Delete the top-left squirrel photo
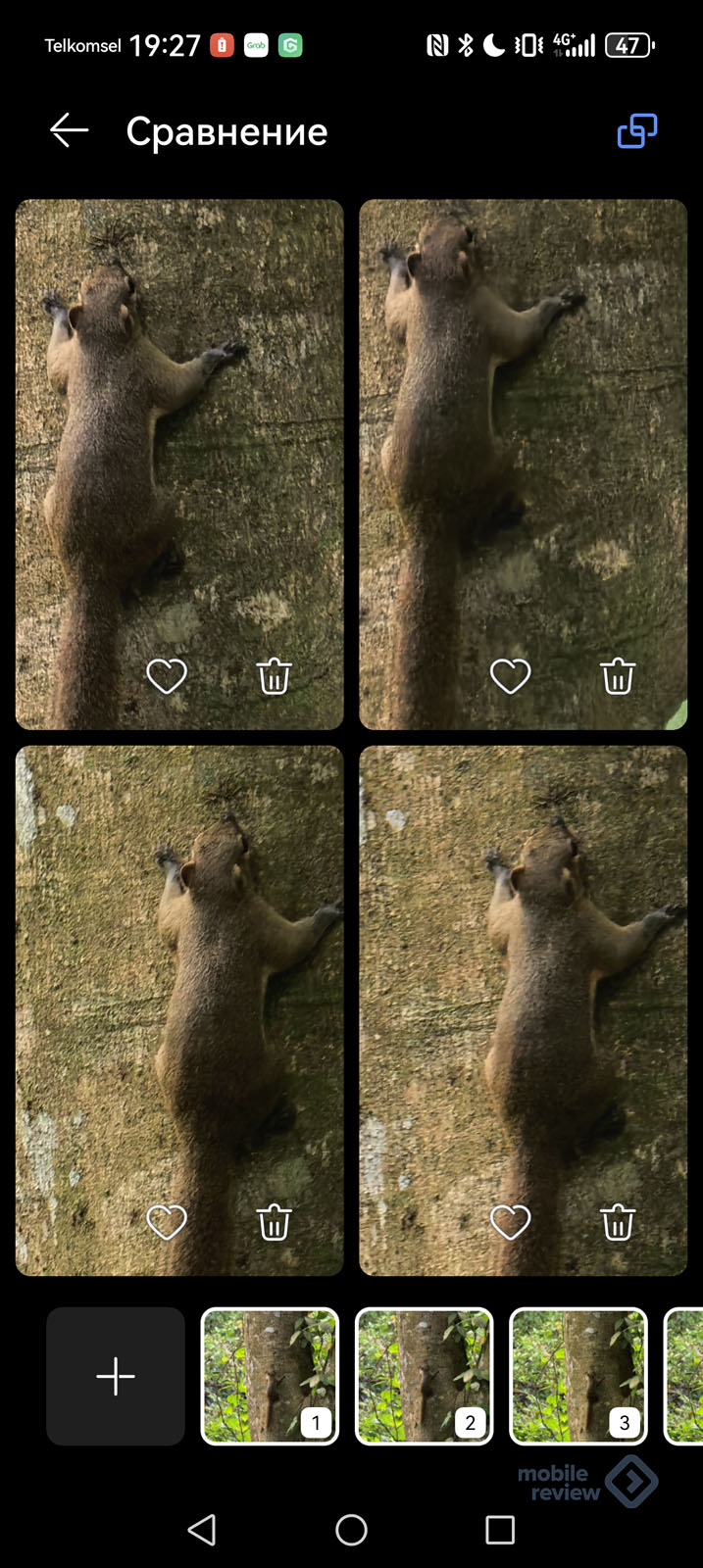Screen dimensions: 703x1568 point(274,676)
